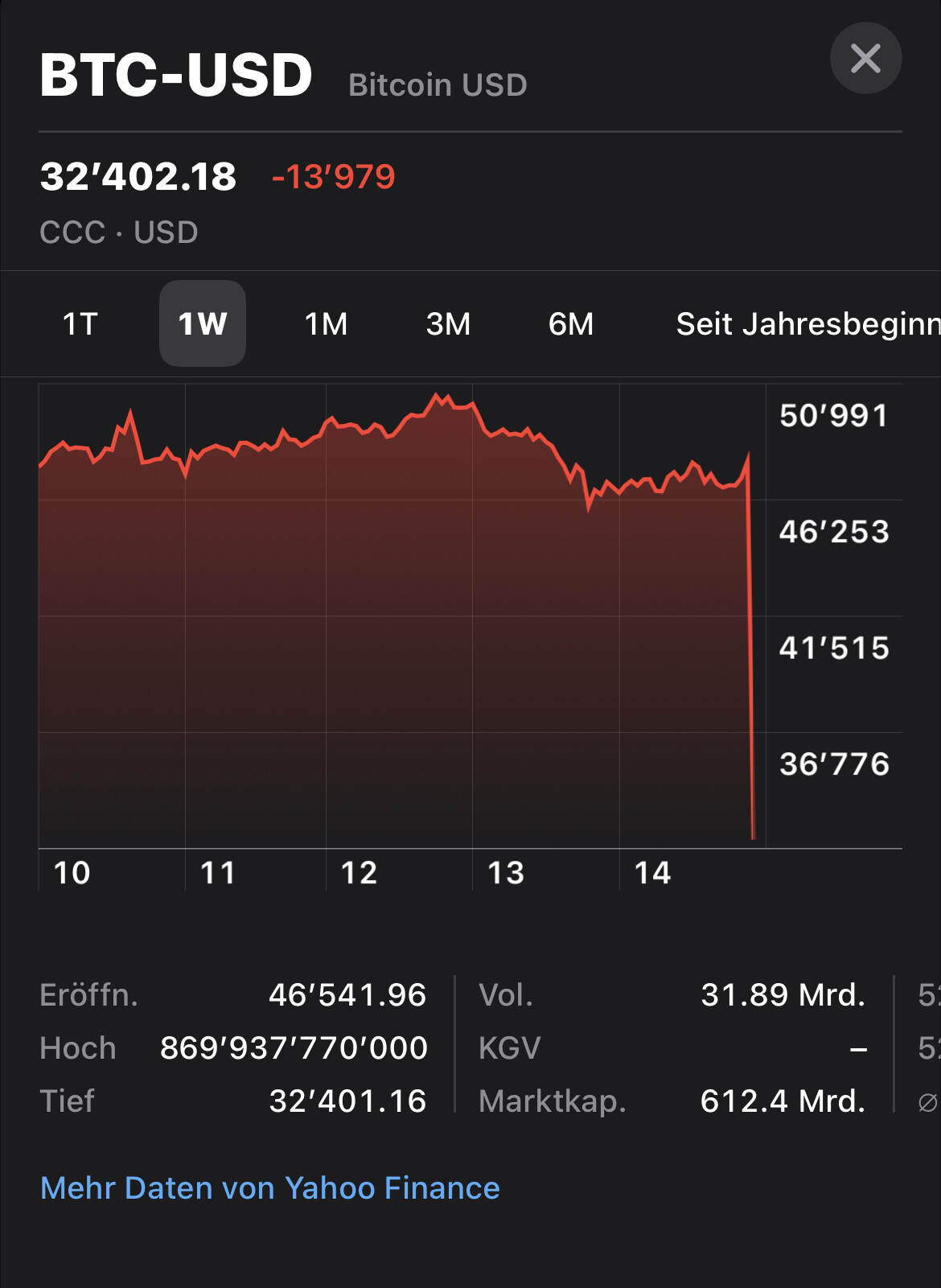Open Mehr Daten von Yahoo Finance
This screenshot has height=1288, width=941.
coord(270,1188)
